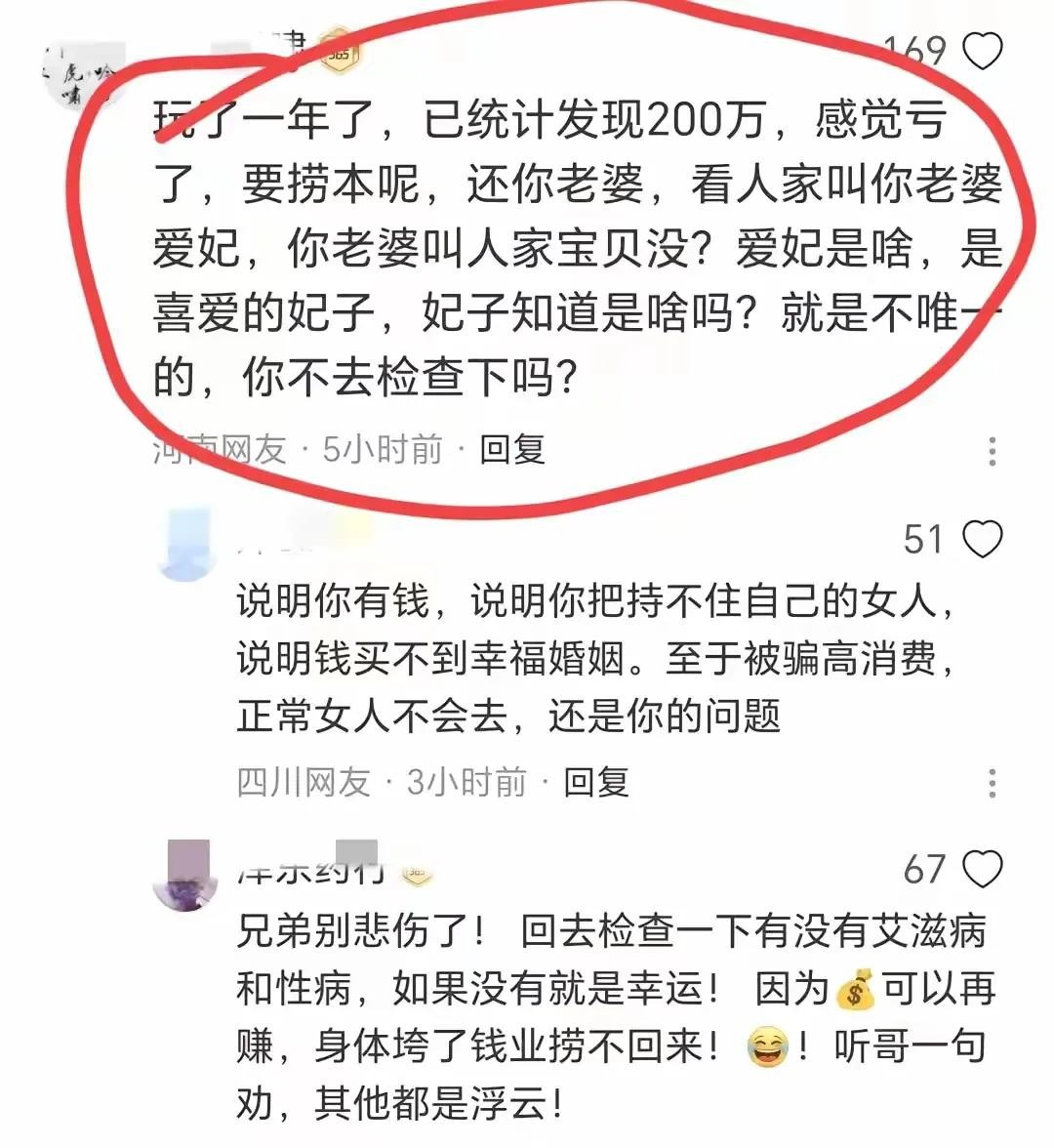Like the comment with 169 likes
The height and width of the screenshot is (1148, 1054).
tap(982, 51)
